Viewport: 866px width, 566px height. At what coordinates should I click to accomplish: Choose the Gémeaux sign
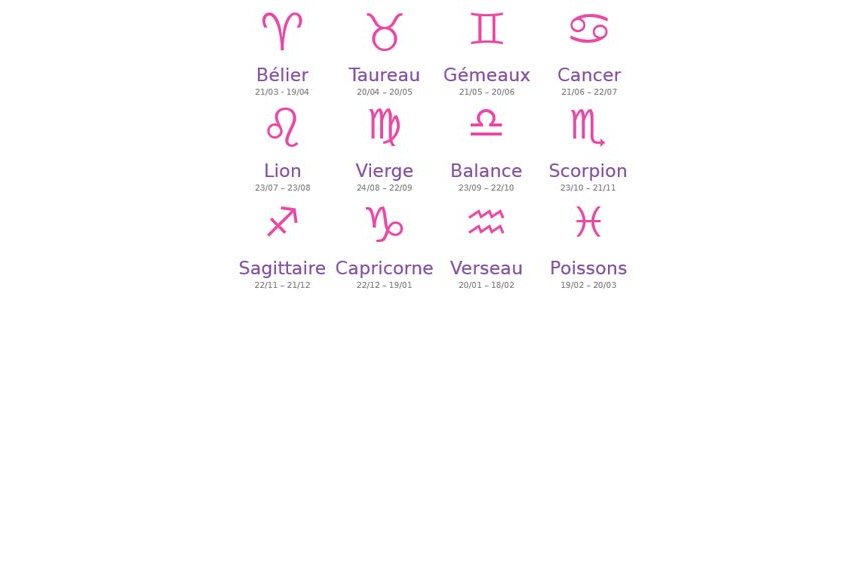pyautogui.click(x=486, y=52)
